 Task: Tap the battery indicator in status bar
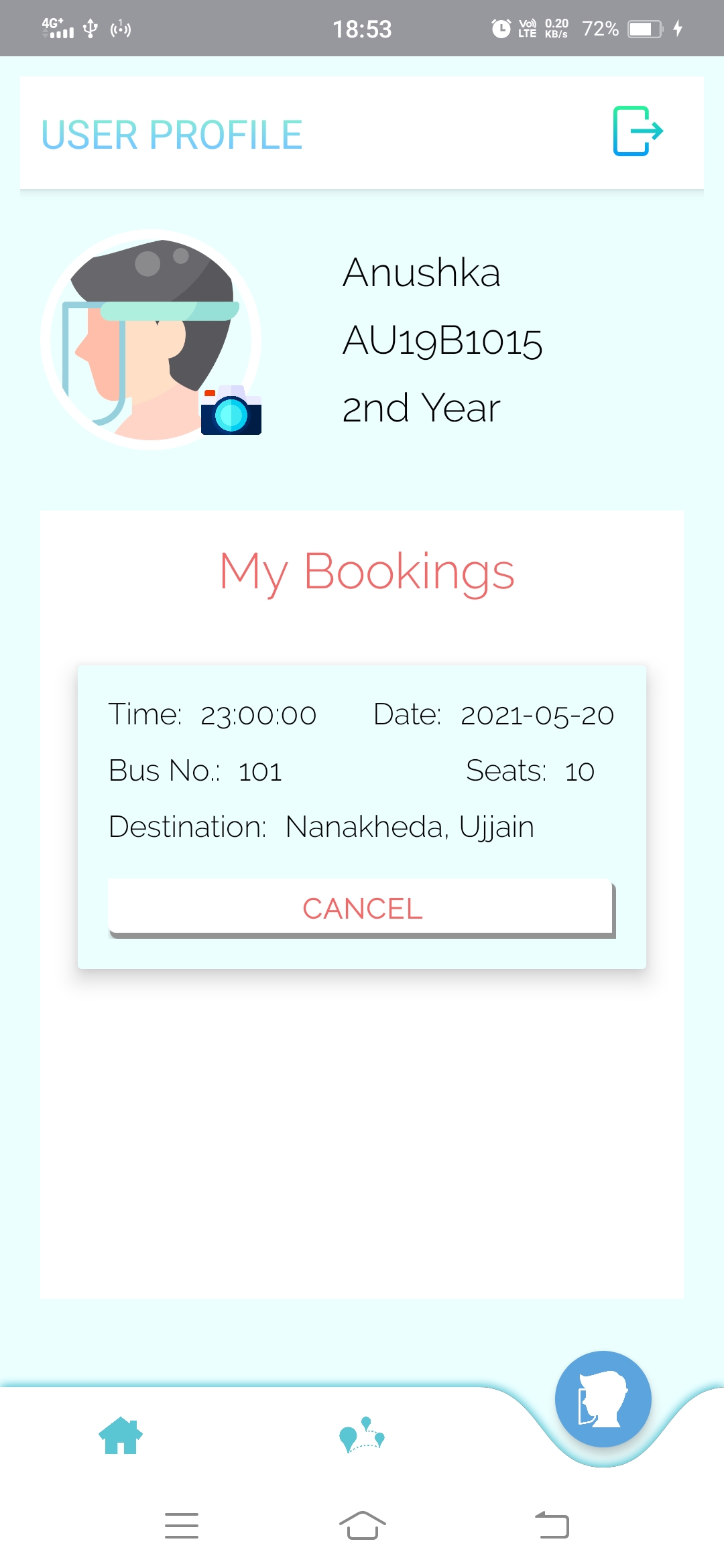click(x=642, y=27)
